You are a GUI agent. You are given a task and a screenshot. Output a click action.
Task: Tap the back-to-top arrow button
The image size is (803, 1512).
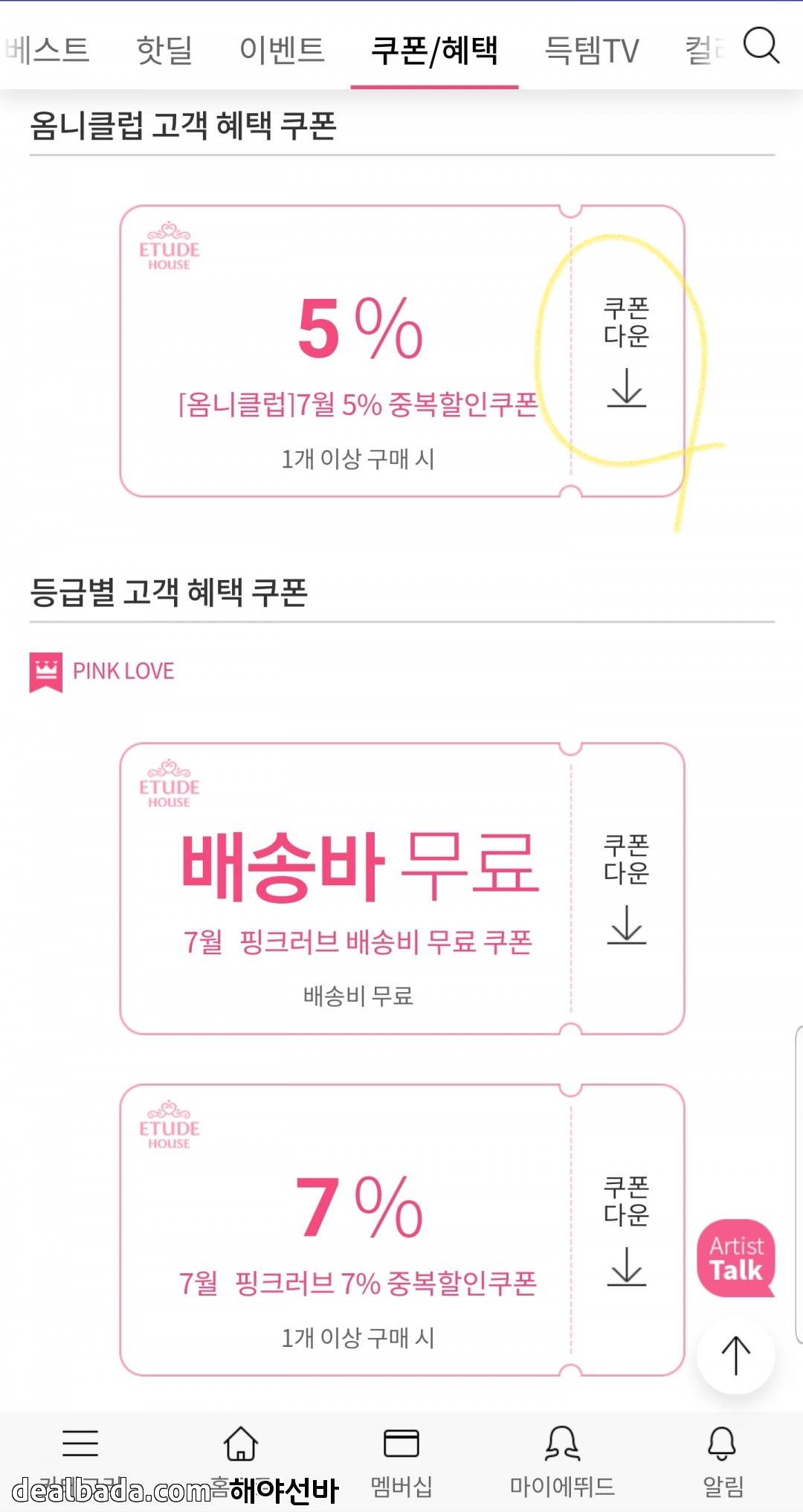[x=736, y=1355]
